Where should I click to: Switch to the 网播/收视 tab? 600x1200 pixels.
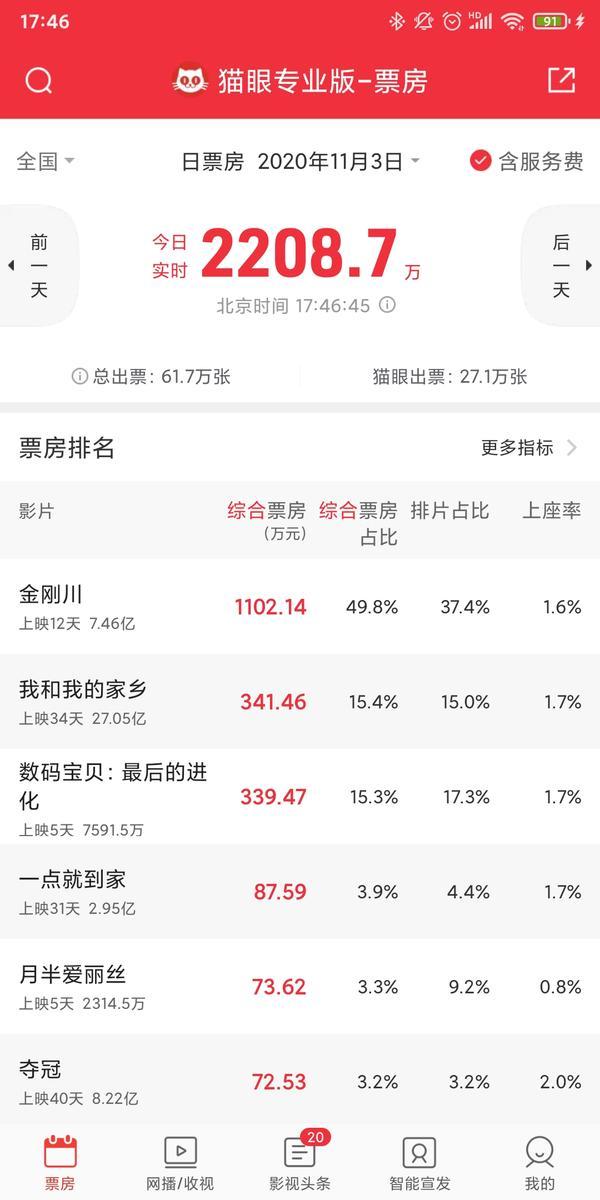point(180,1164)
